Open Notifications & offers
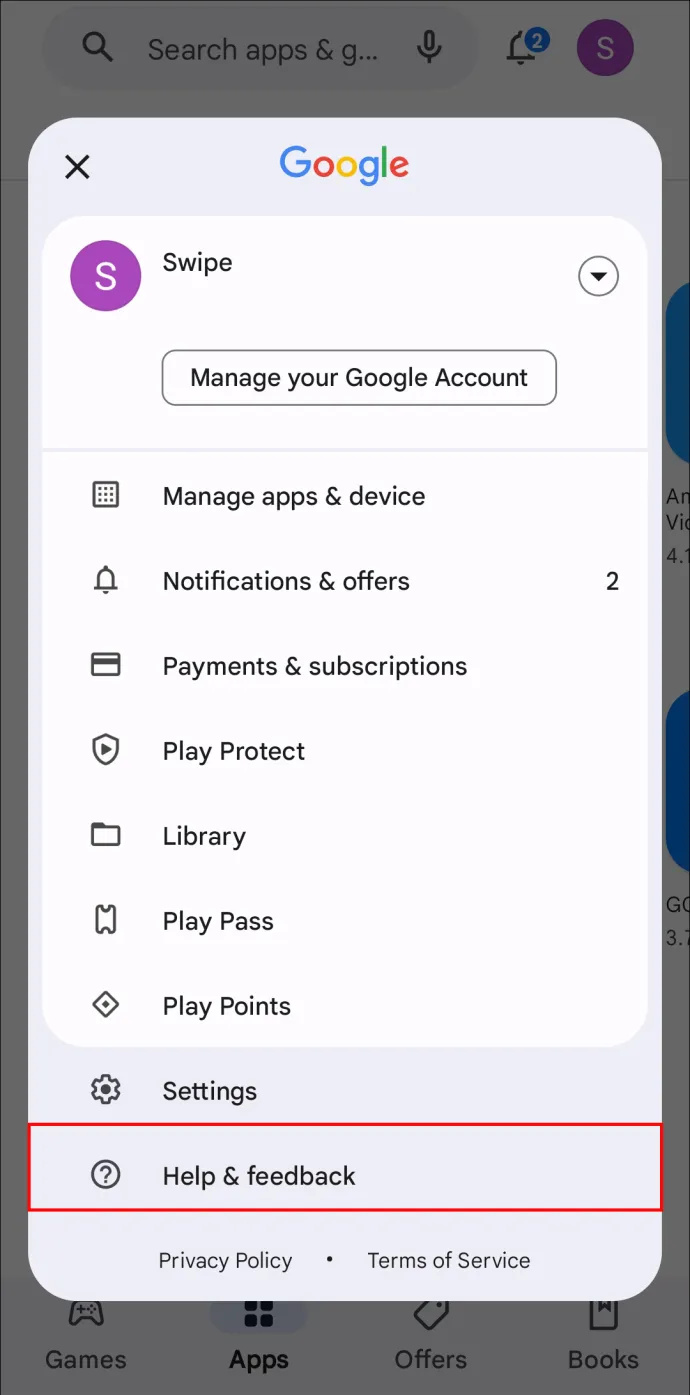This screenshot has height=1395, width=690. 345,581
